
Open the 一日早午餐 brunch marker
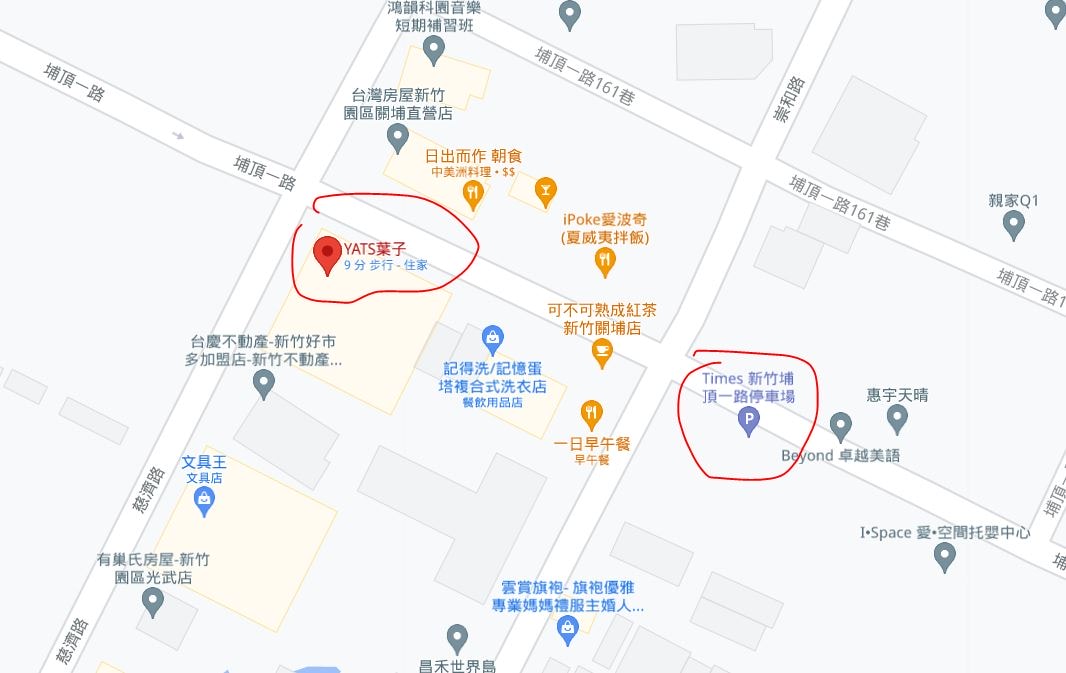tap(592, 412)
